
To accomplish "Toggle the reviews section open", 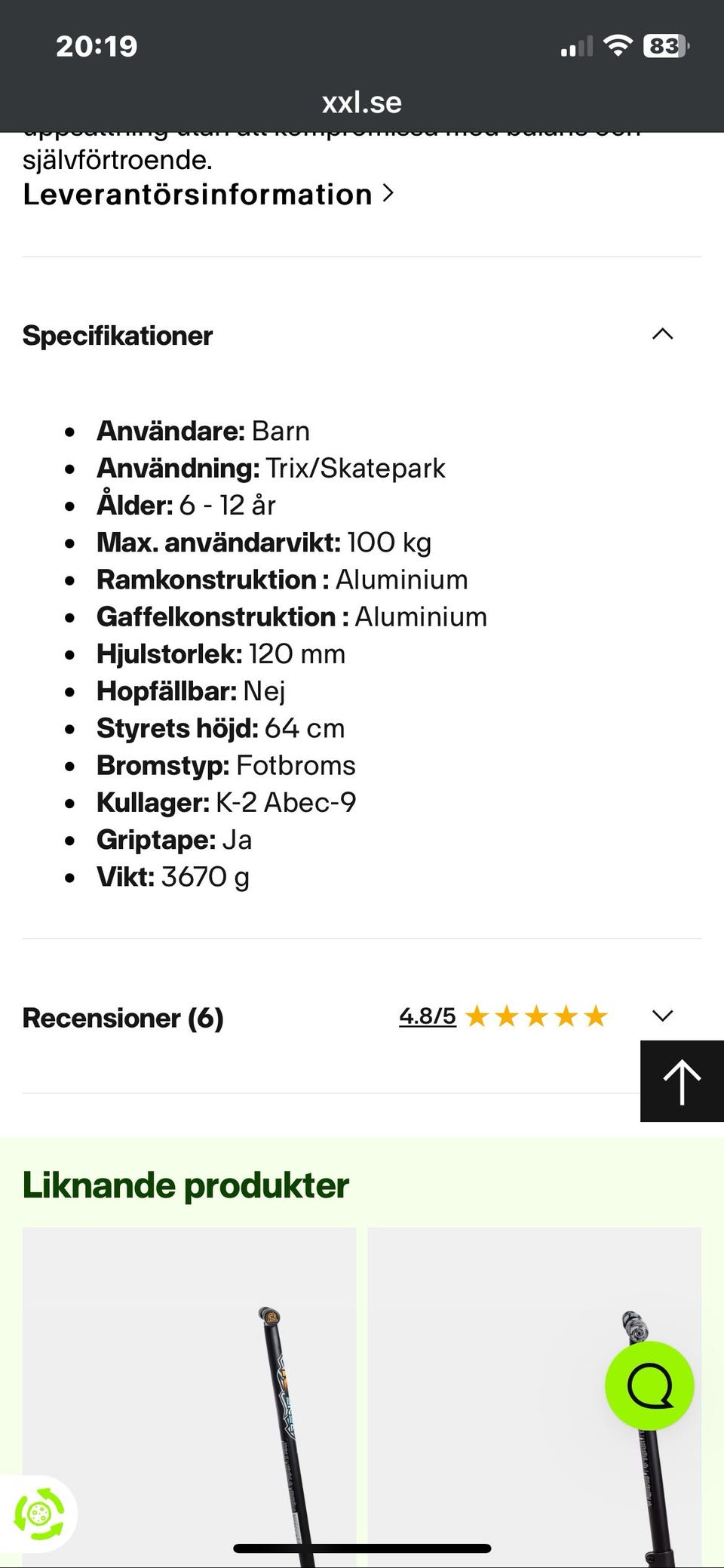I will coord(662,1016).
